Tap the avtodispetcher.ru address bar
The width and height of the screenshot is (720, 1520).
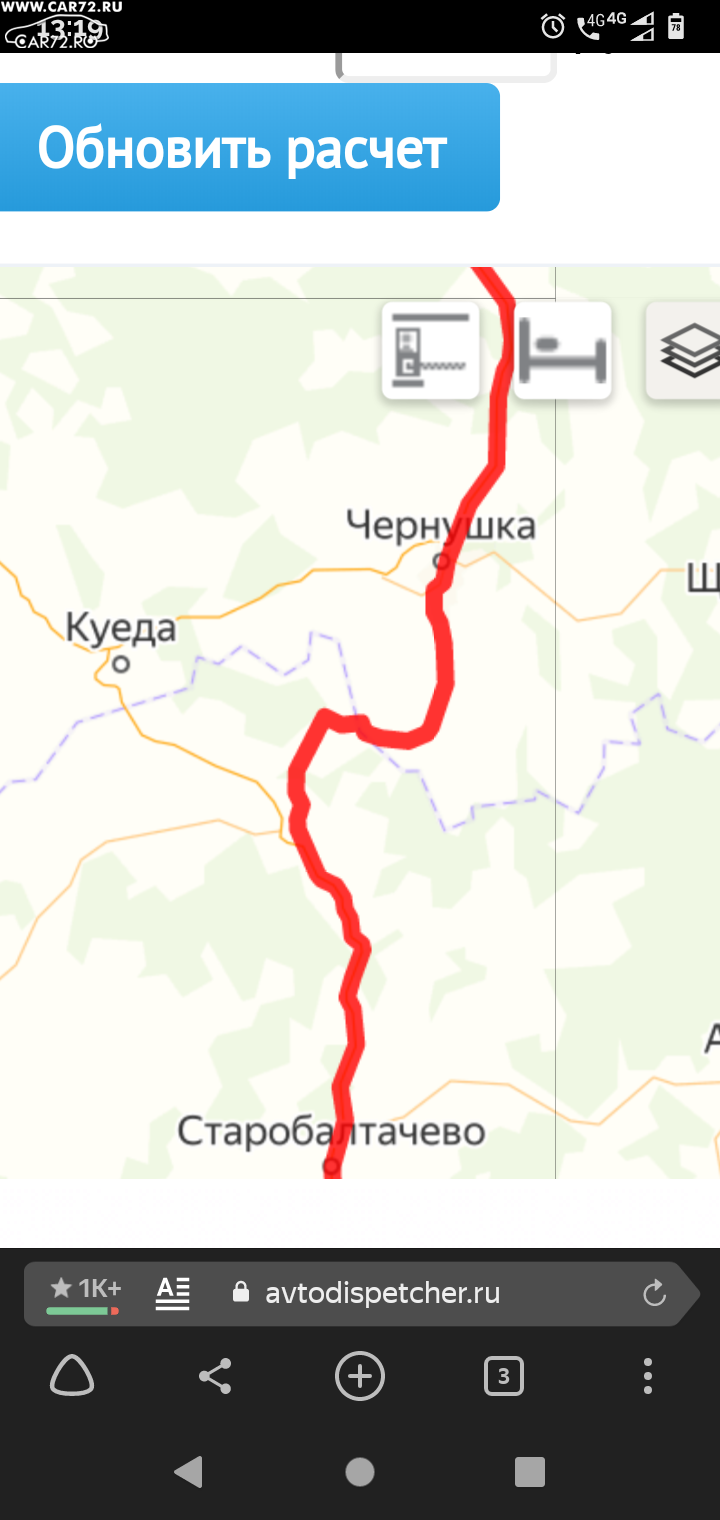pos(382,1293)
